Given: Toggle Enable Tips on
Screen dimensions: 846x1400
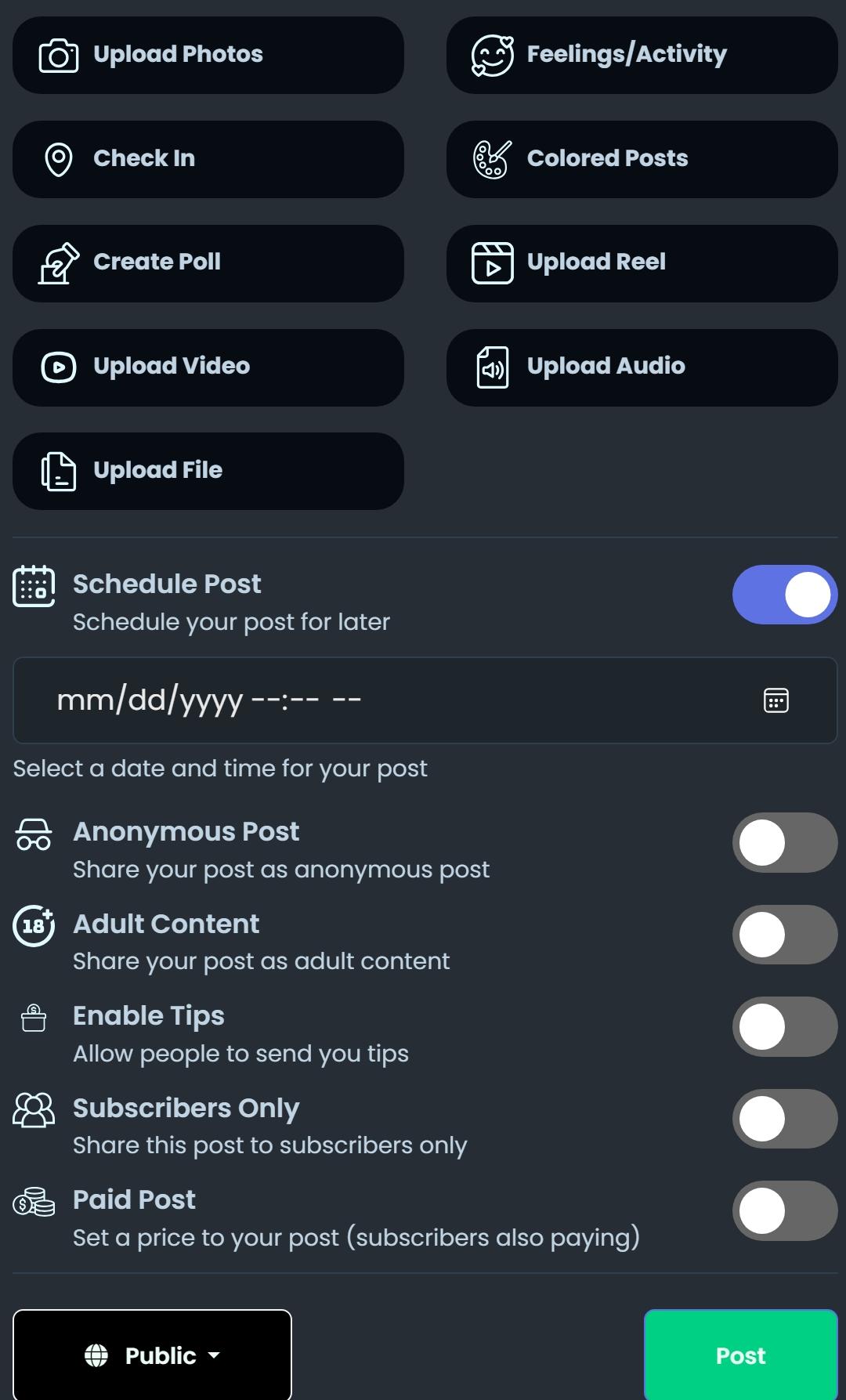Looking at the screenshot, I should click(785, 1026).
